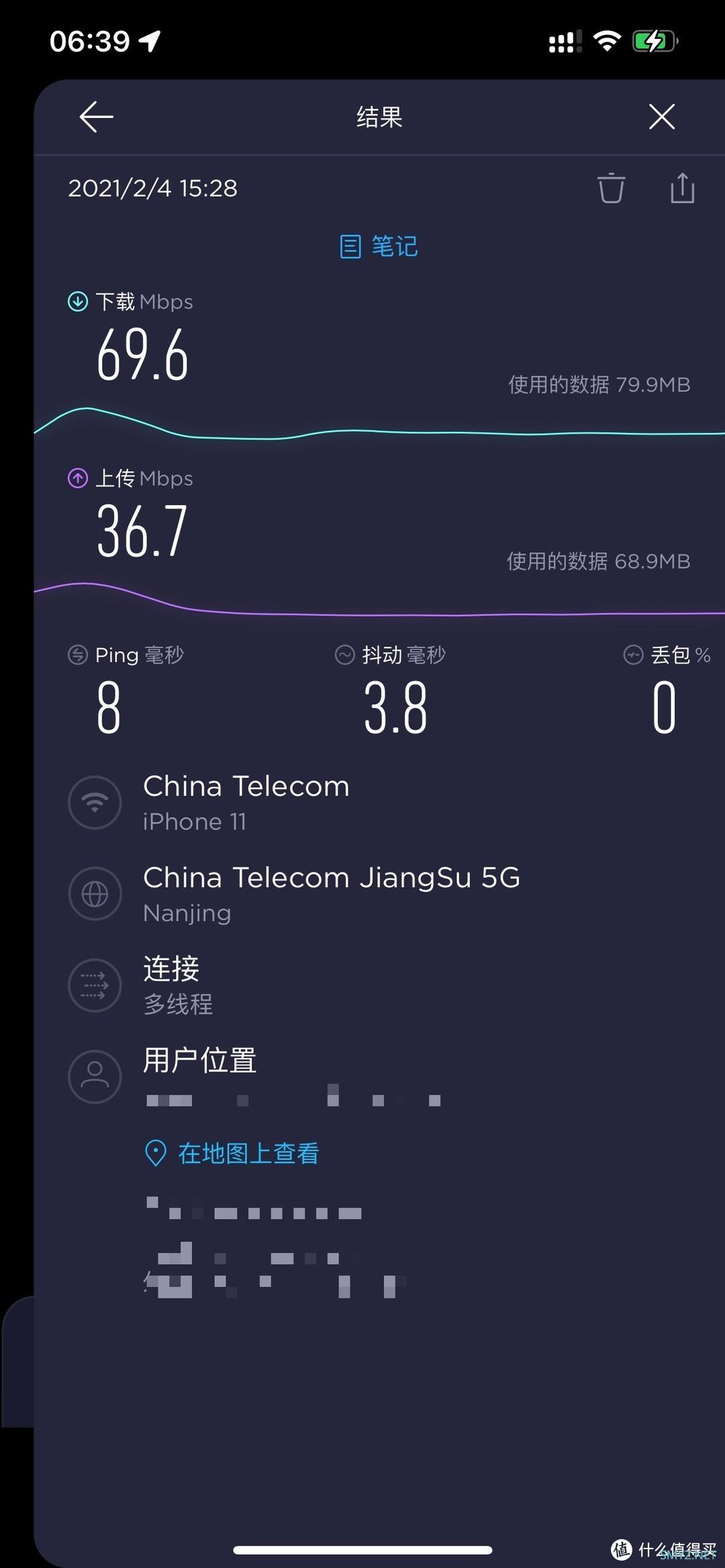Viewport: 725px width, 1568px height.
Task: Tap the WiFi icon beside China Telecom
Action: click(x=95, y=802)
